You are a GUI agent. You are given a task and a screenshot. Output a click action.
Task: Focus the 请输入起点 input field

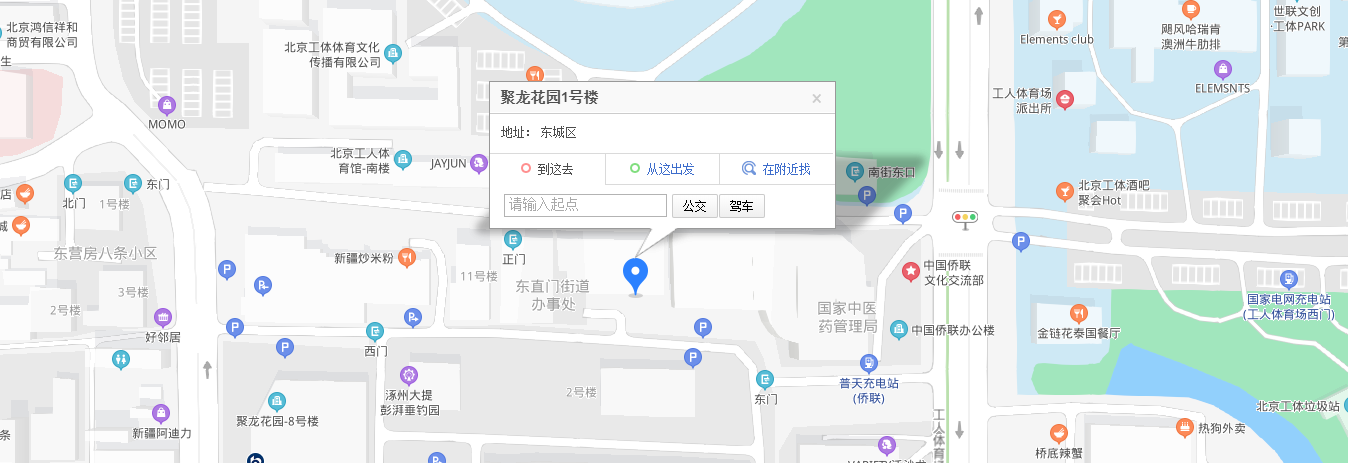[585, 205]
